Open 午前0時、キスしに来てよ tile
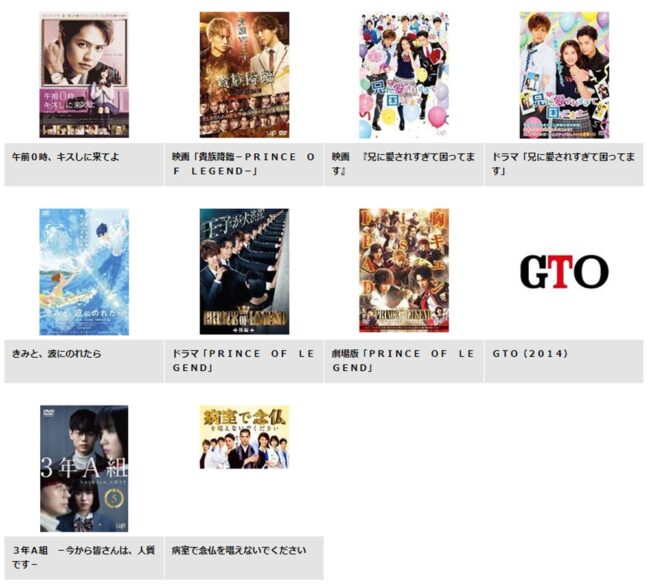Viewport: 648px width, 585px height. [84, 75]
